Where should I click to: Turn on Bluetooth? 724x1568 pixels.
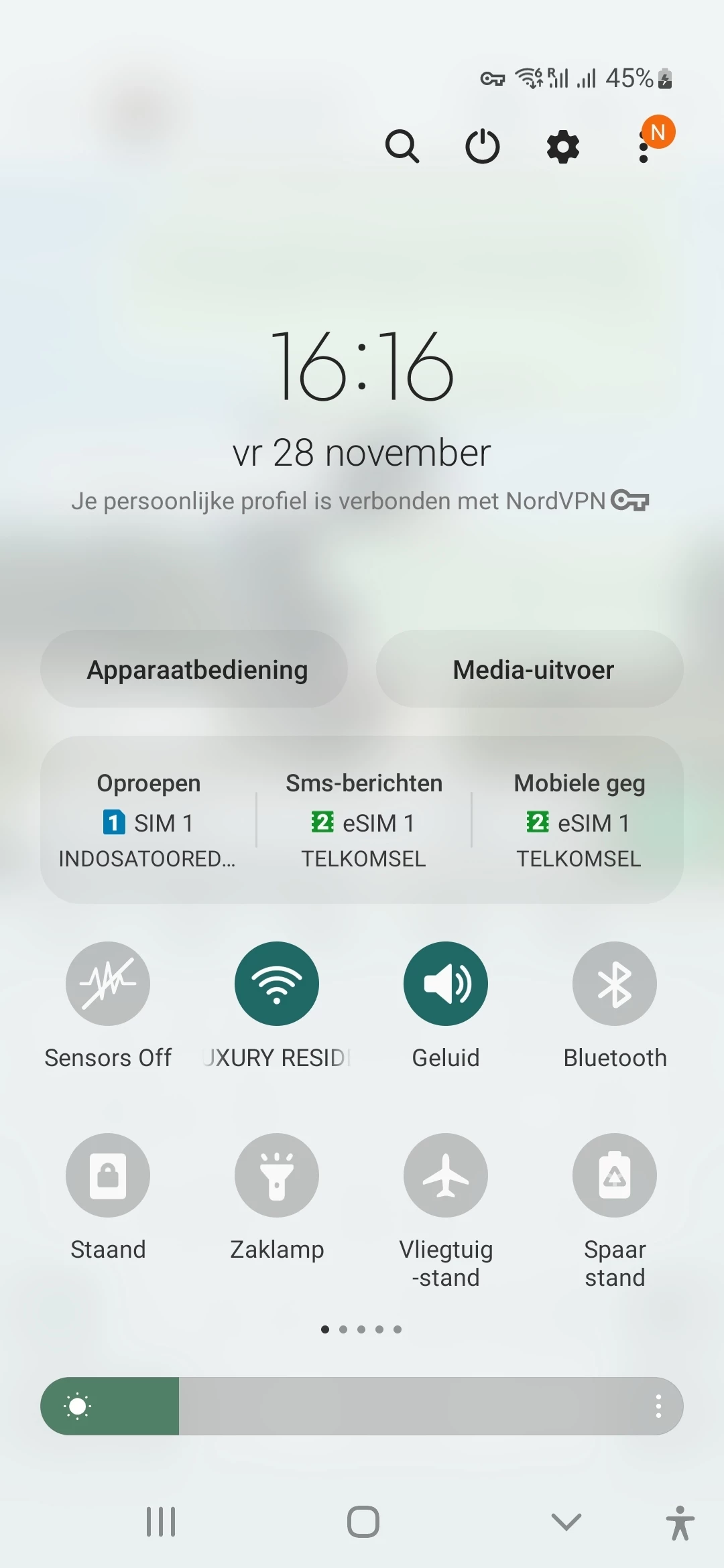point(615,983)
